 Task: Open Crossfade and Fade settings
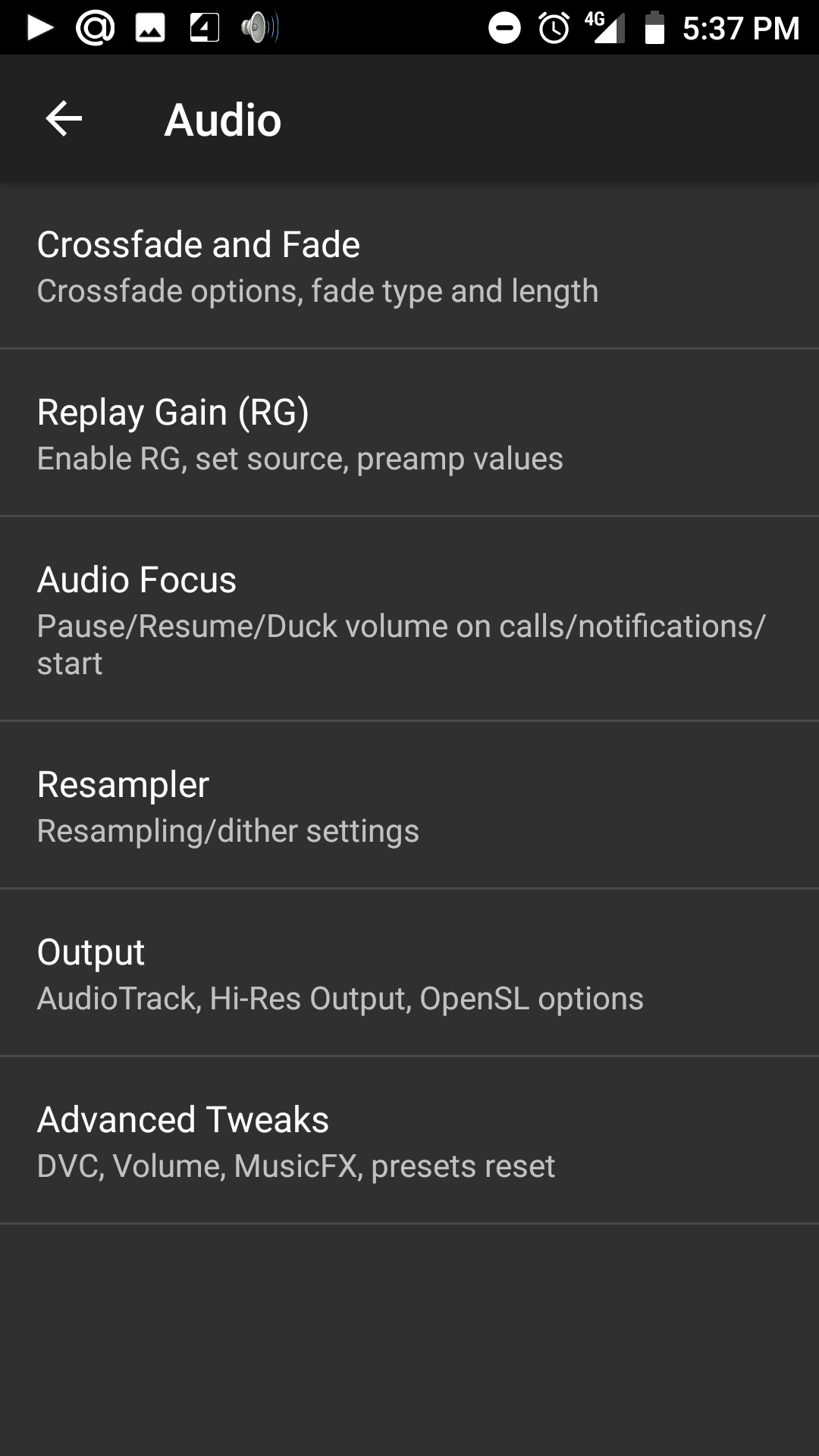pos(409,266)
